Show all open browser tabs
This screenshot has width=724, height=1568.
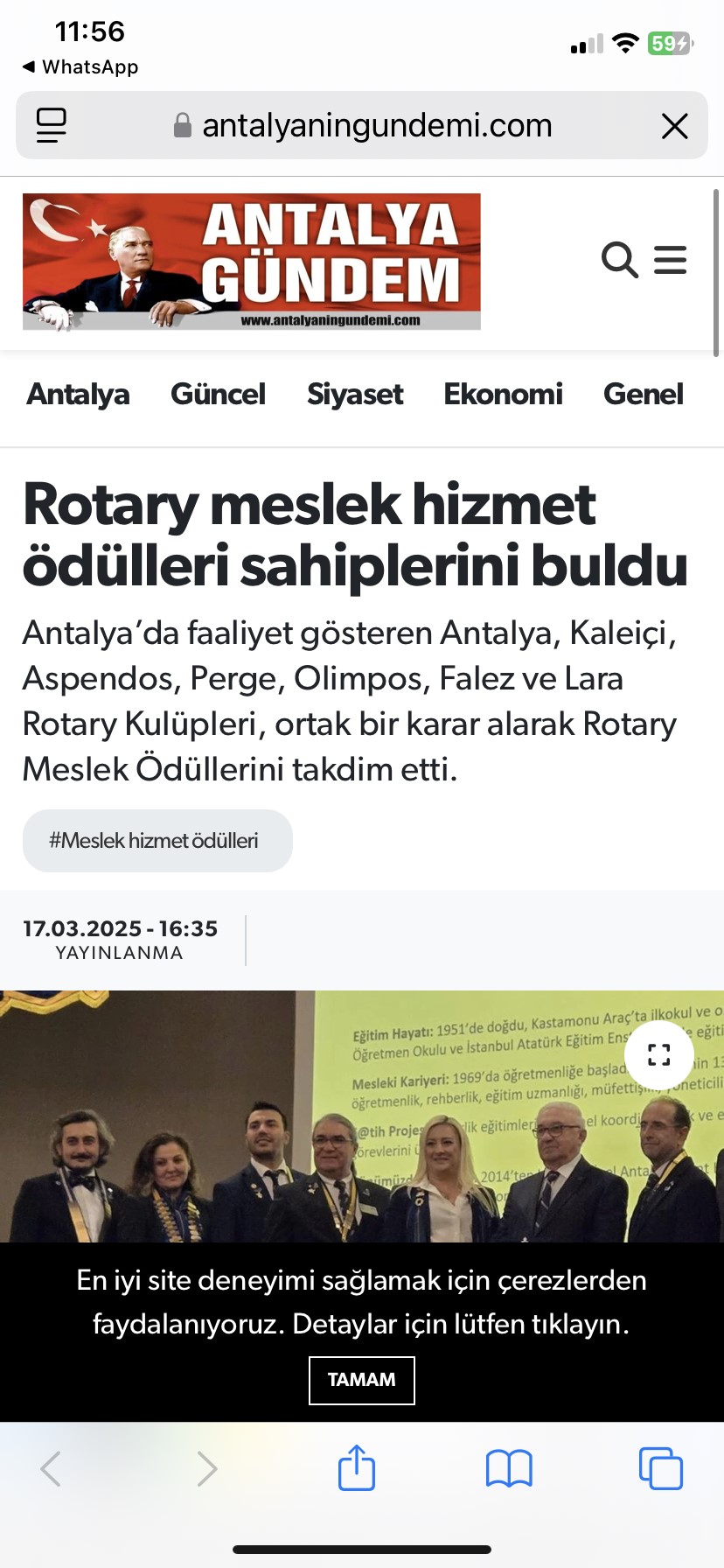(661, 1468)
